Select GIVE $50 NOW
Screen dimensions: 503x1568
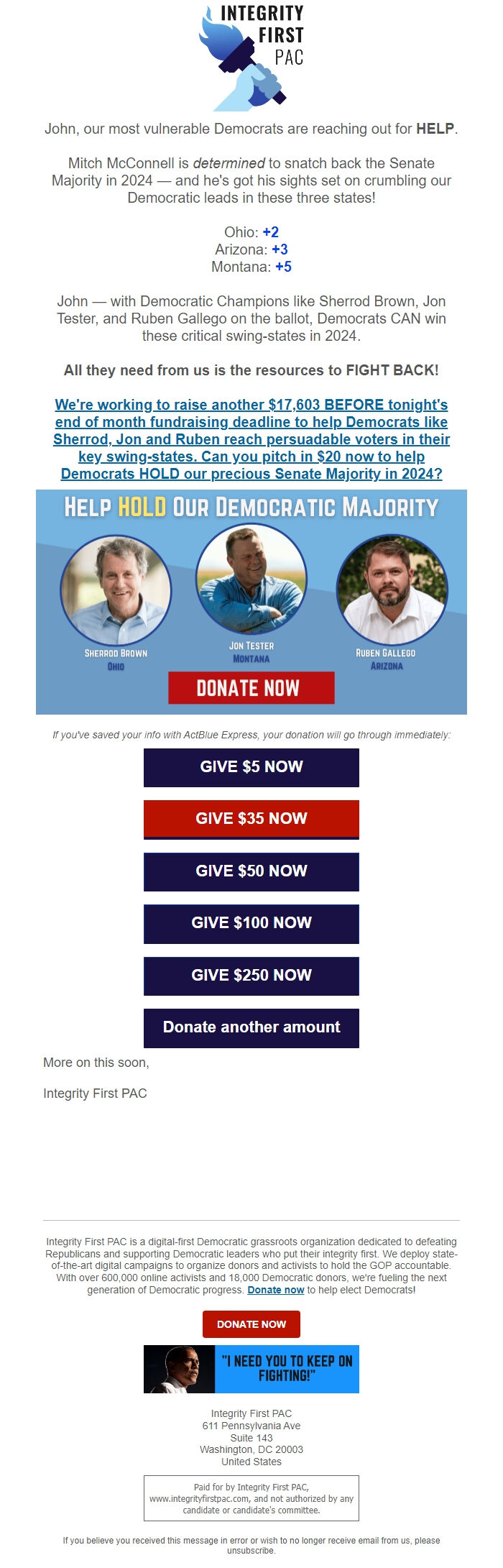[x=251, y=871]
